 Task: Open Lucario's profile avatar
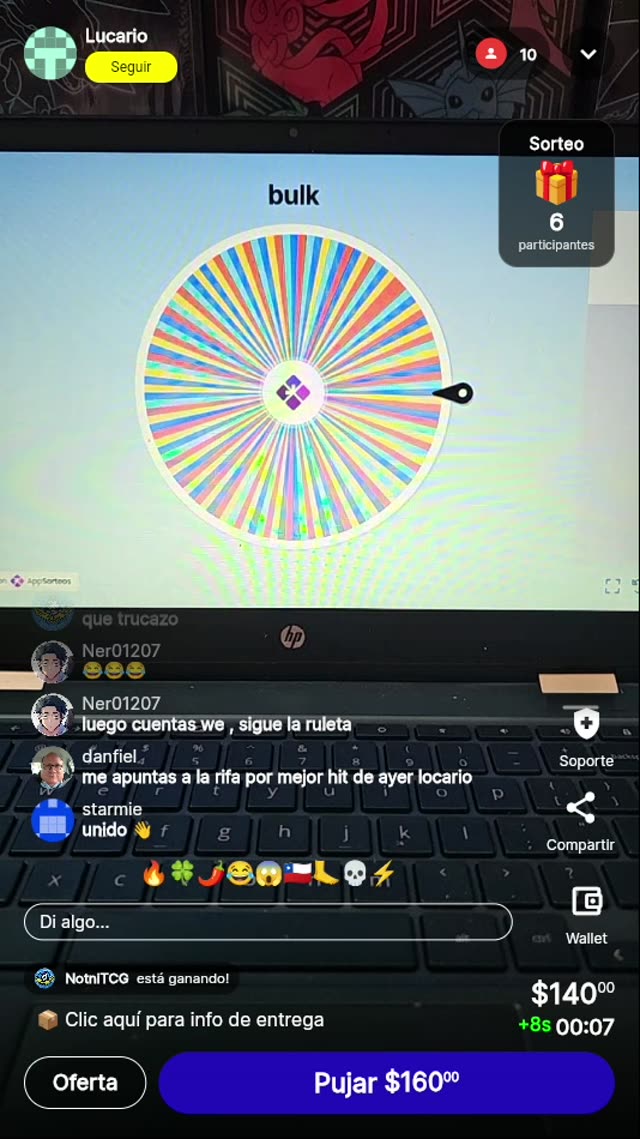tap(50, 53)
